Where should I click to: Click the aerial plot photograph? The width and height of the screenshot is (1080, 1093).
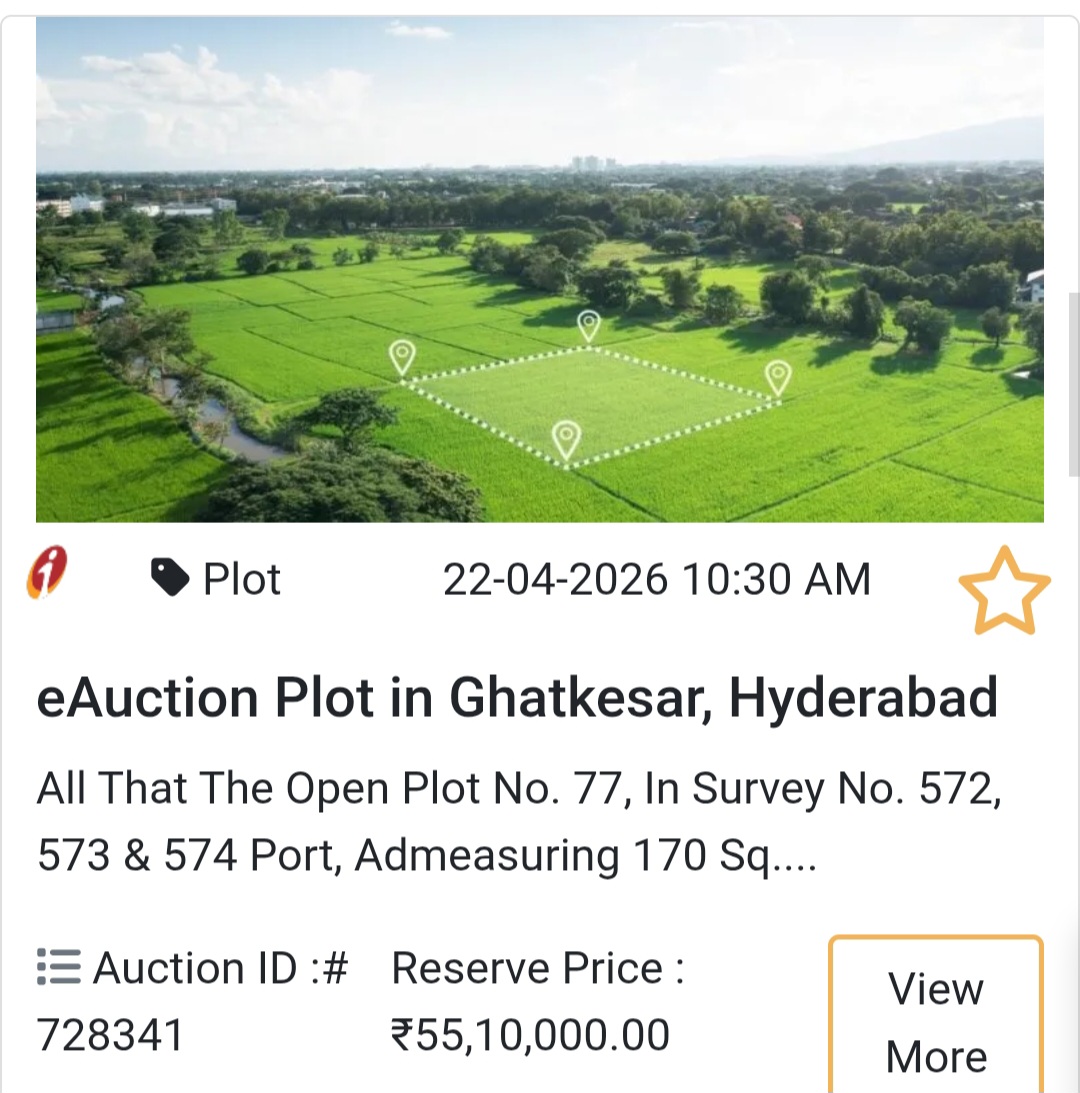(540, 270)
